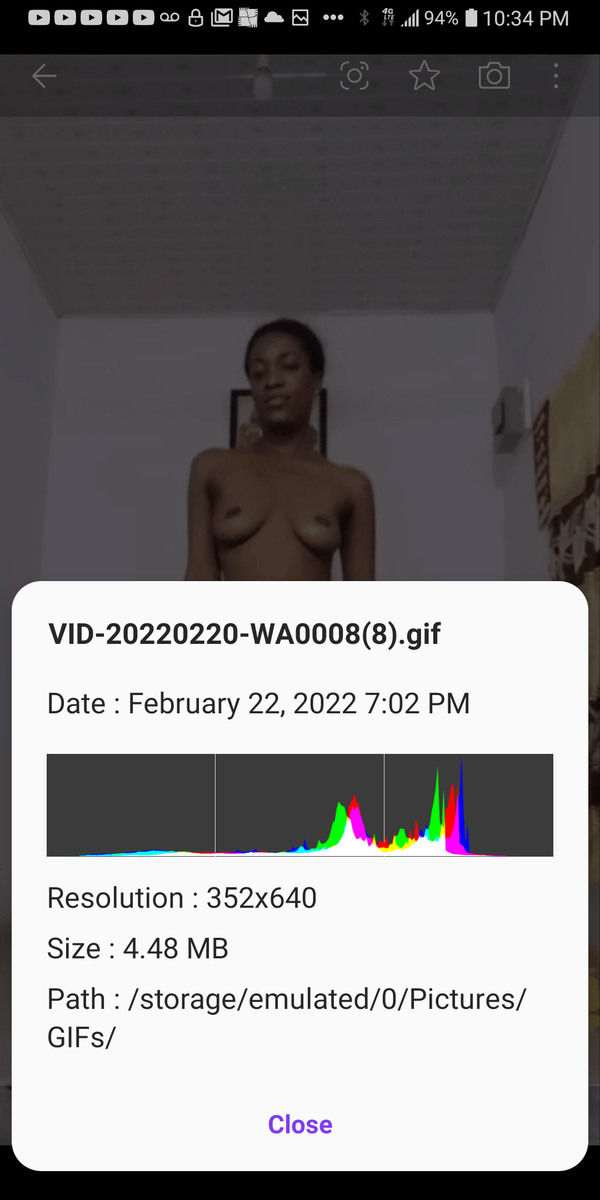Open the camera icon
The height and width of the screenshot is (1200, 600).
pyautogui.click(x=494, y=76)
